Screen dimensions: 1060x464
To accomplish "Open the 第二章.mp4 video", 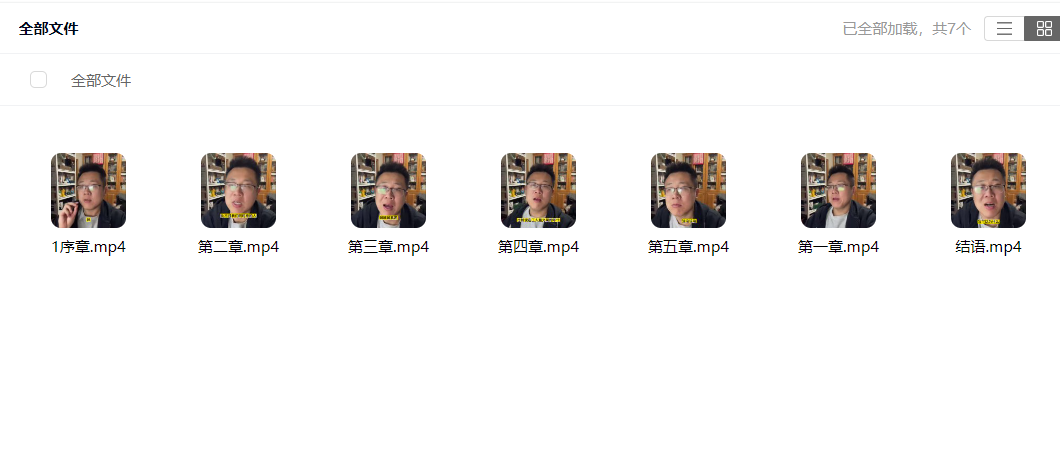I will pyautogui.click(x=238, y=191).
